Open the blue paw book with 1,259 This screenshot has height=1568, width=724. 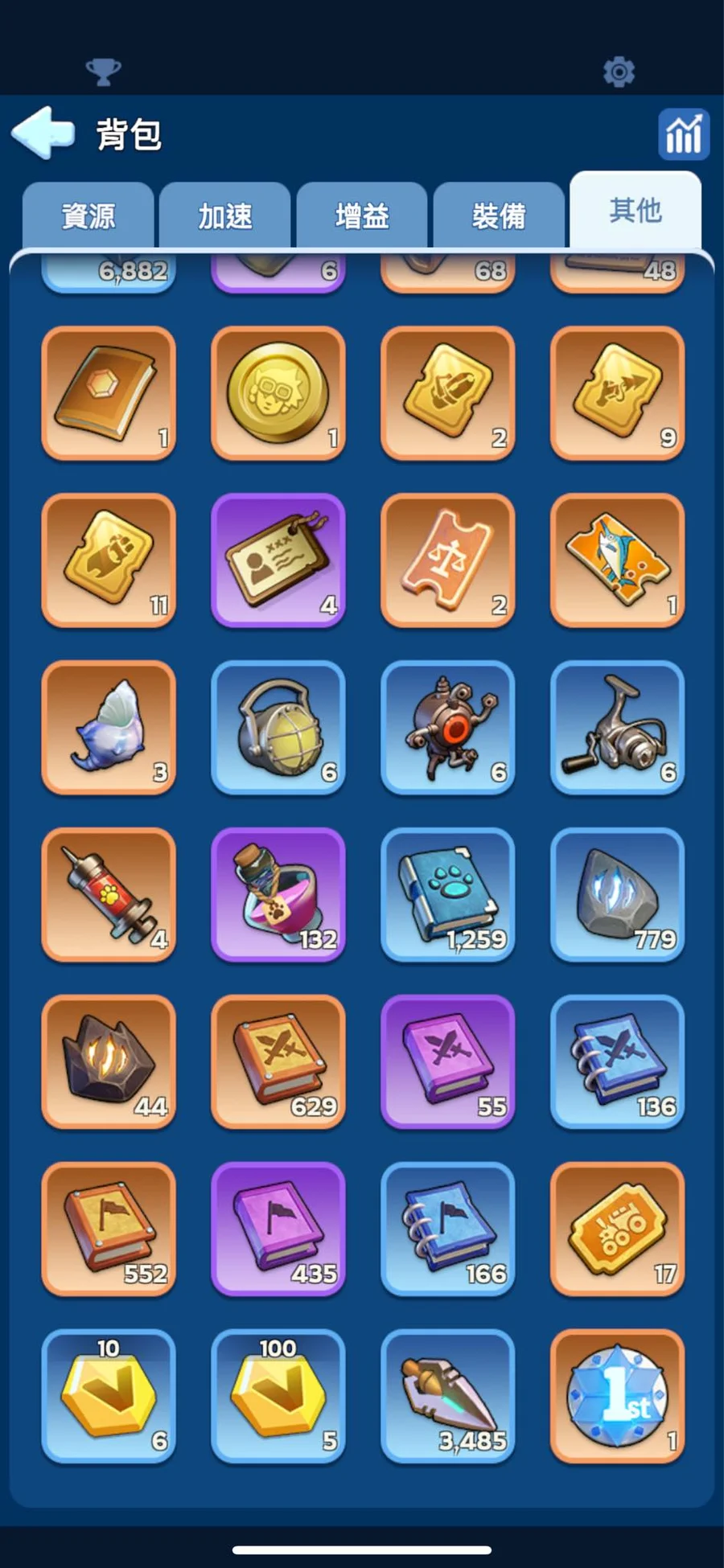point(448,895)
